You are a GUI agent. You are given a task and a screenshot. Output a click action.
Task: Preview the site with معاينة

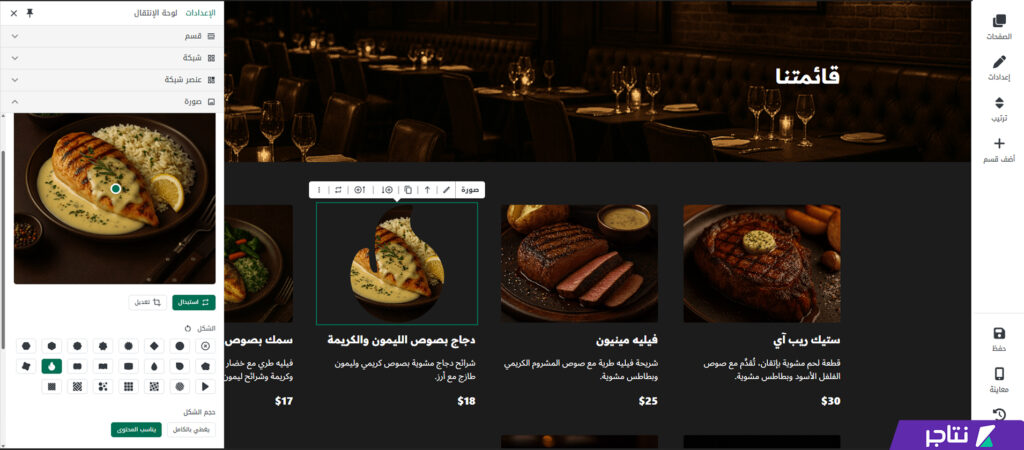point(998,380)
